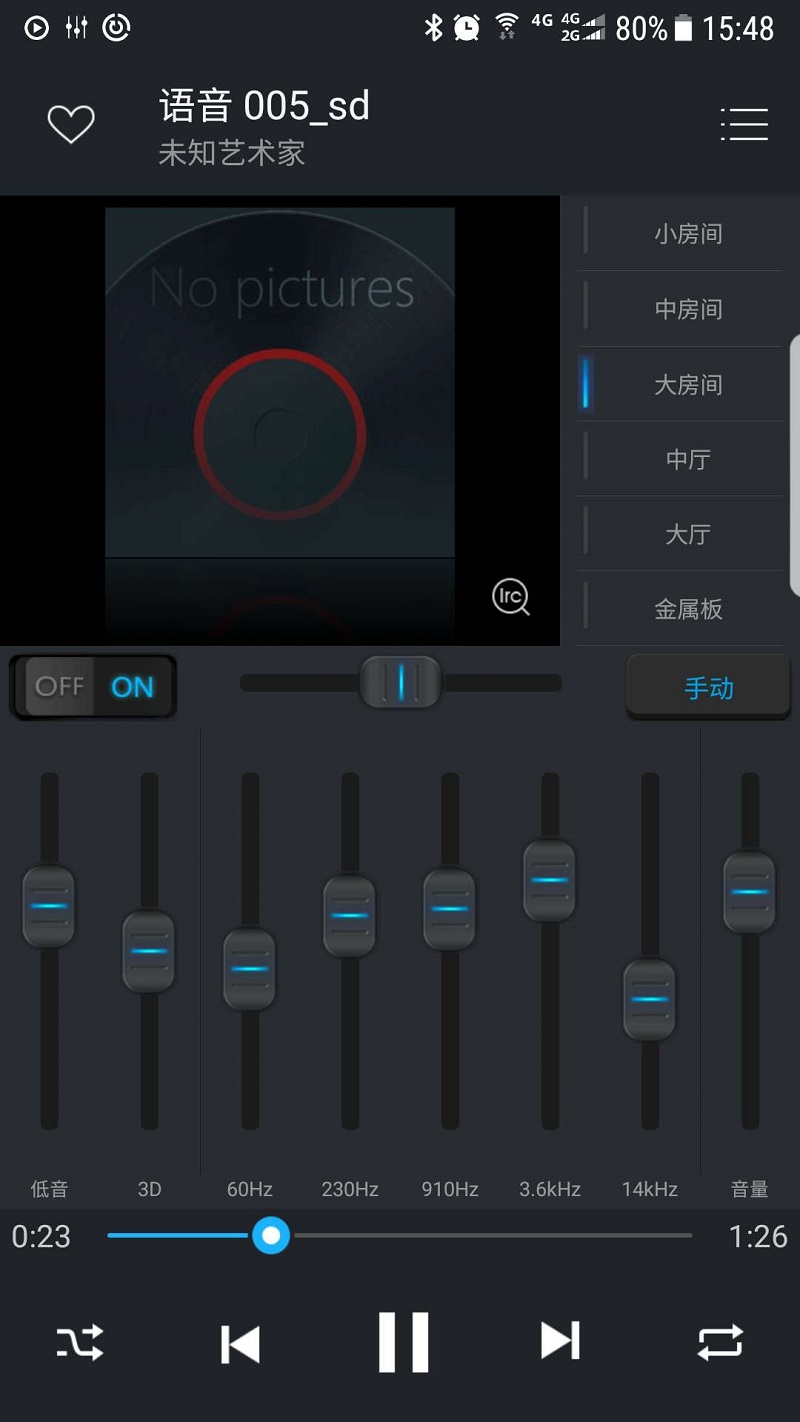Skip to the next track
This screenshot has width=800, height=1422.
[560, 1341]
